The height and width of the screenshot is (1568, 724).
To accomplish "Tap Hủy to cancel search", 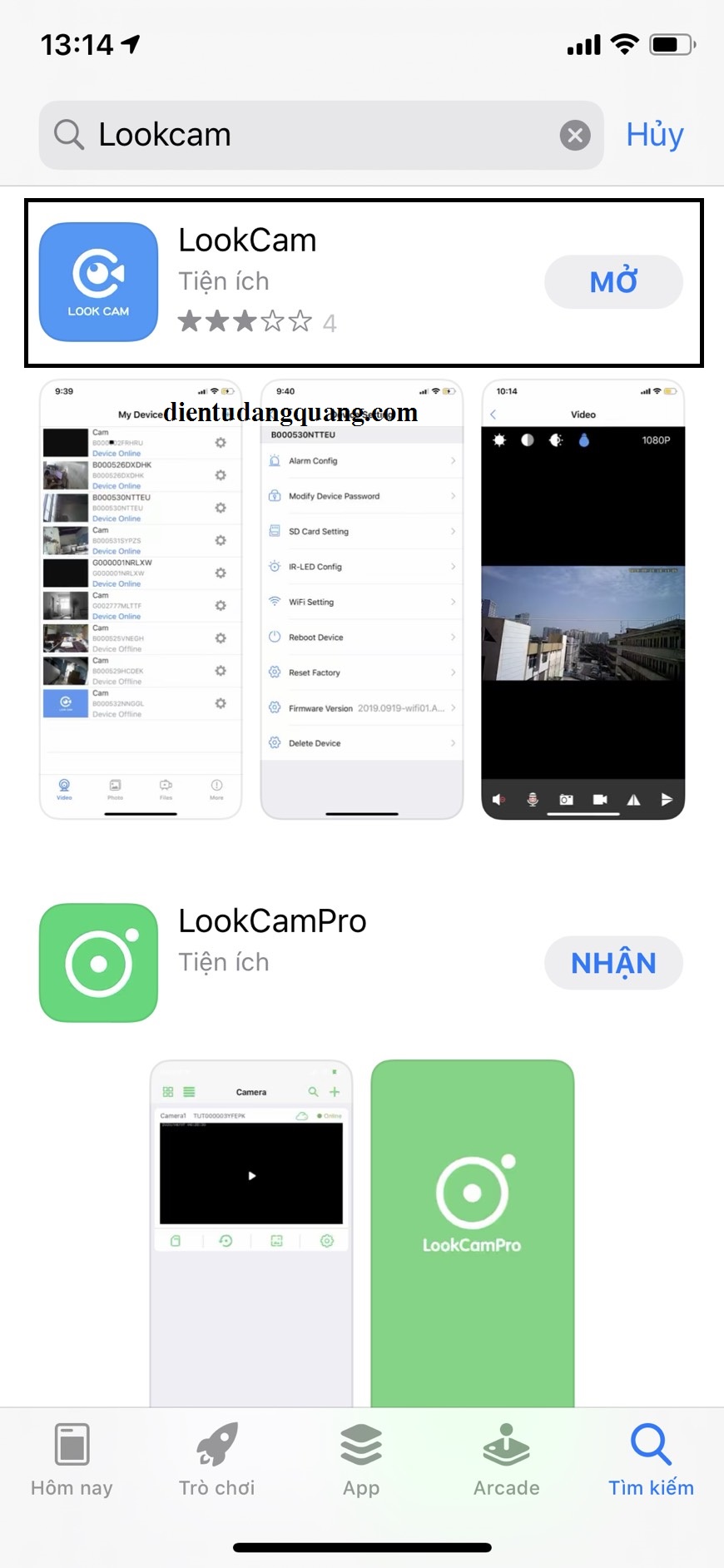I will 654,135.
